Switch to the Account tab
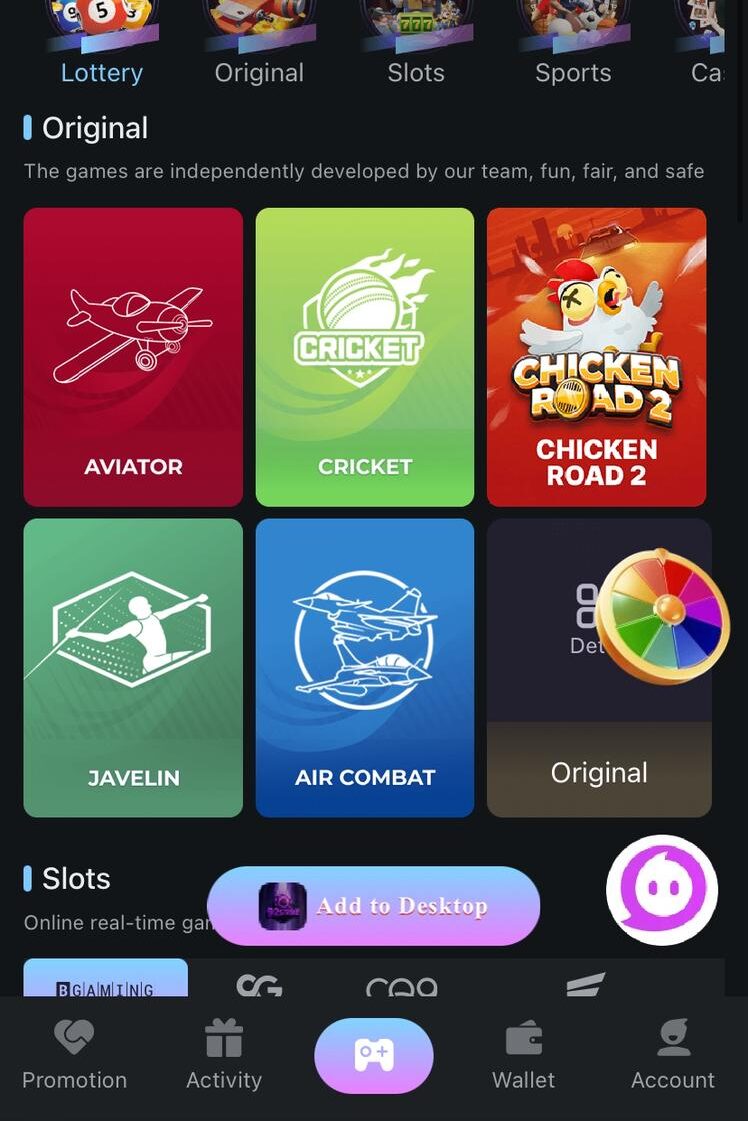 [673, 1056]
